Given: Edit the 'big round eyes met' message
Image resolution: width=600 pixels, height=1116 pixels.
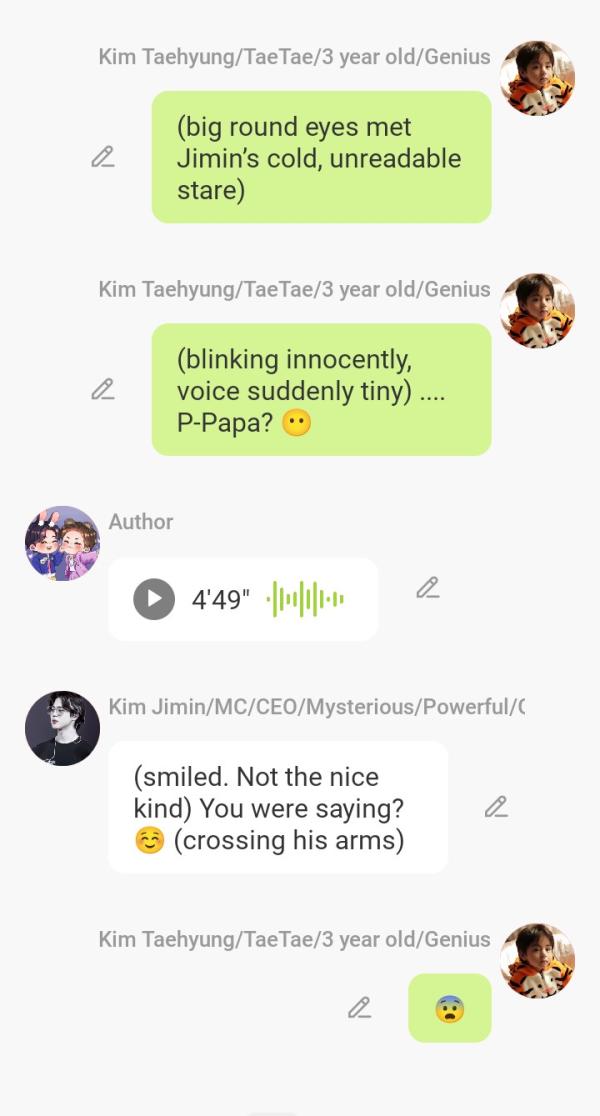Looking at the screenshot, I should point(102,157).
